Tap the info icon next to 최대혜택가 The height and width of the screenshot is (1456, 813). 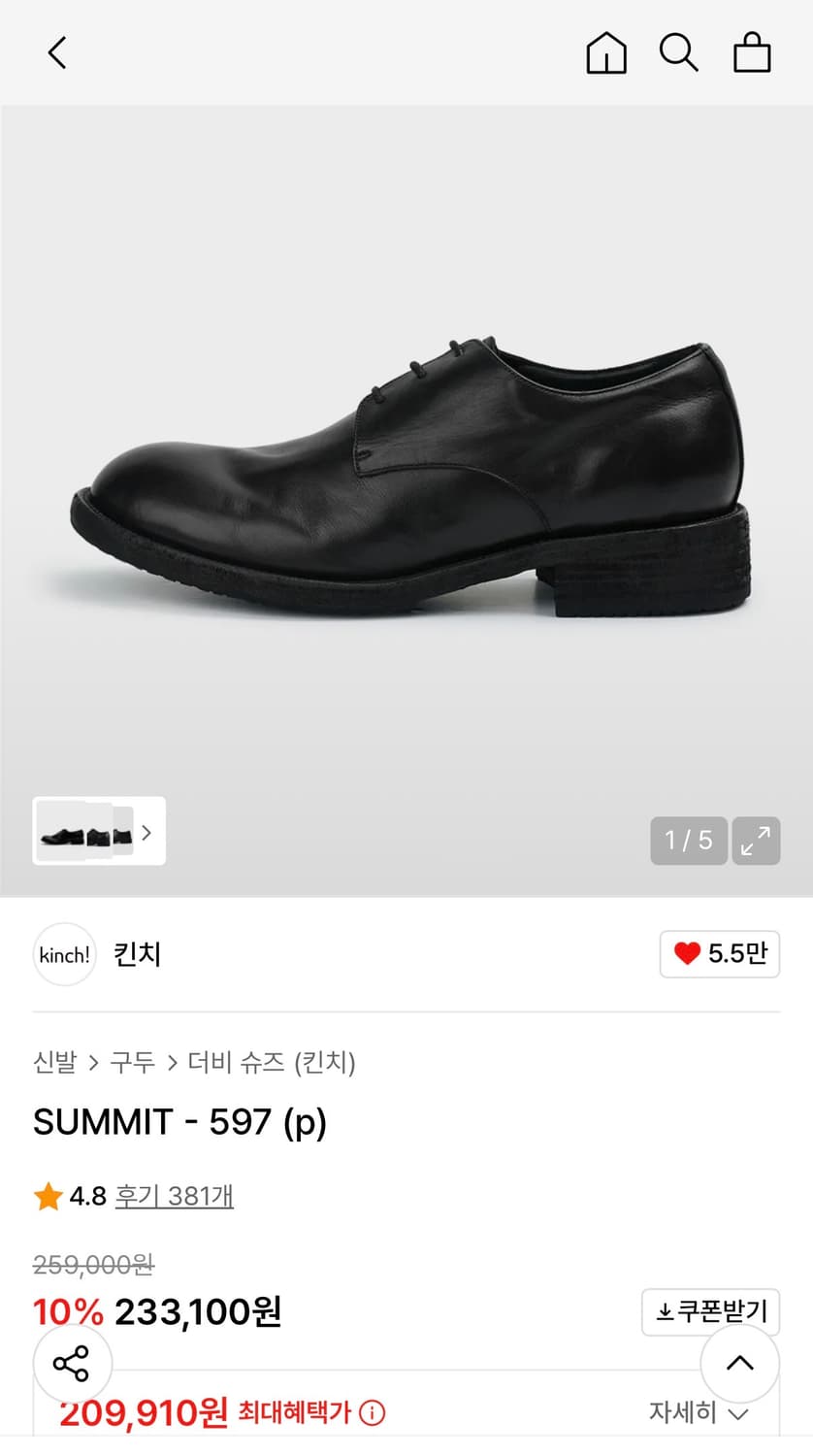pos(374,1414)
